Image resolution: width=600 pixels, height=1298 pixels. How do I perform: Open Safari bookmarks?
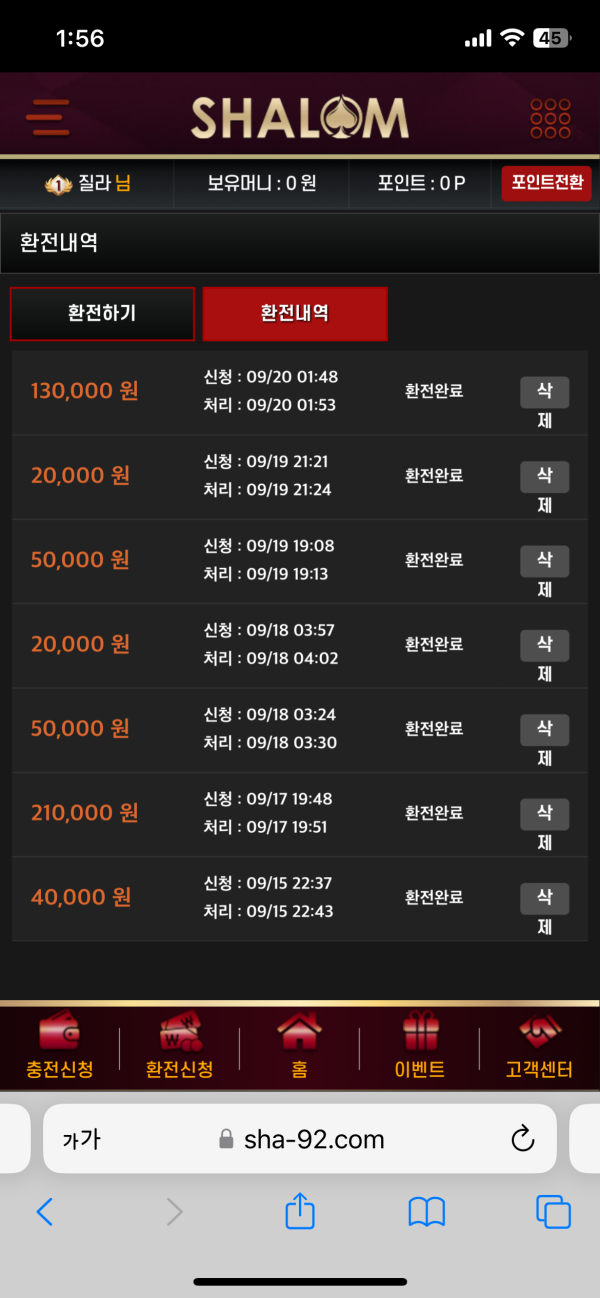(x=427, y=1213)
